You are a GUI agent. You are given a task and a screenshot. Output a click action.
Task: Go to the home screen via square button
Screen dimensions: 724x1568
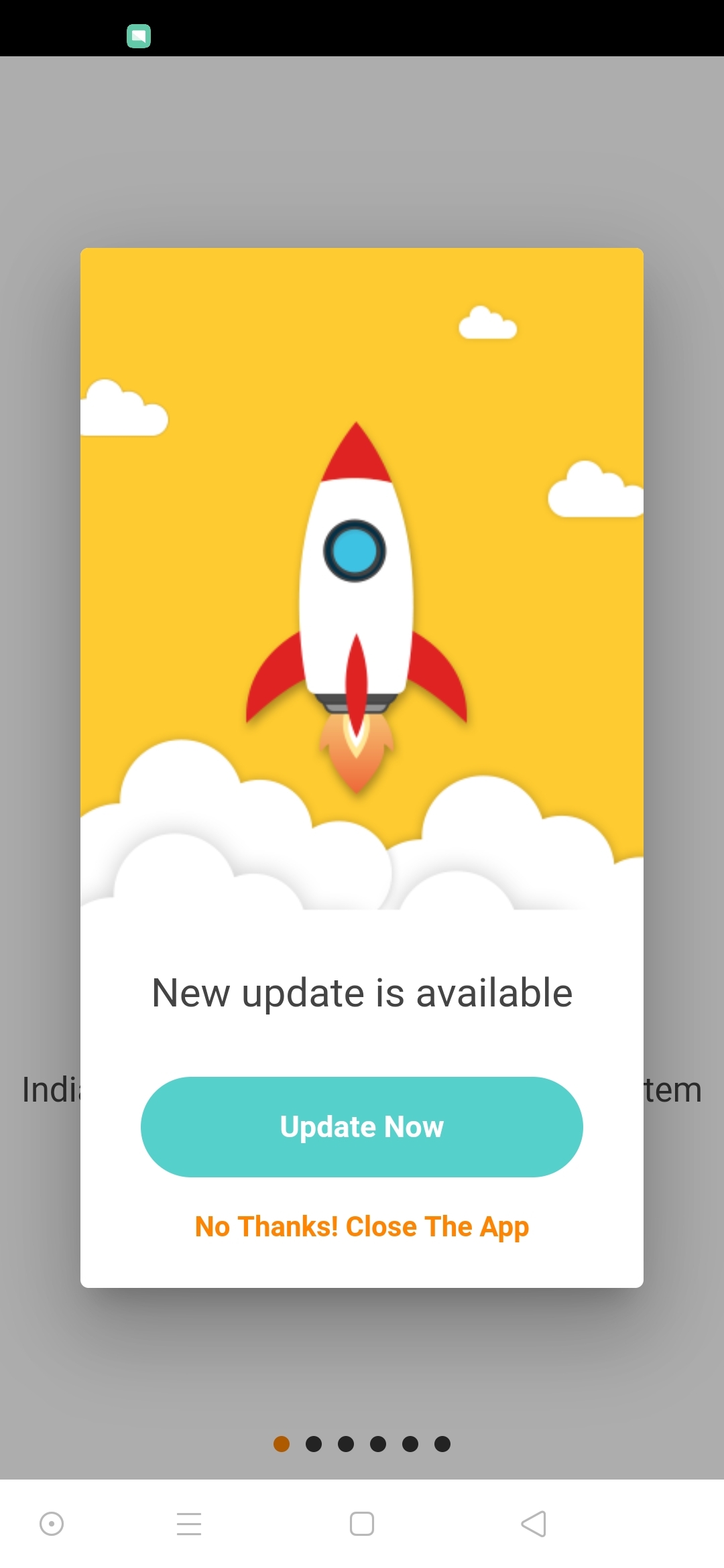[361, 1524]
